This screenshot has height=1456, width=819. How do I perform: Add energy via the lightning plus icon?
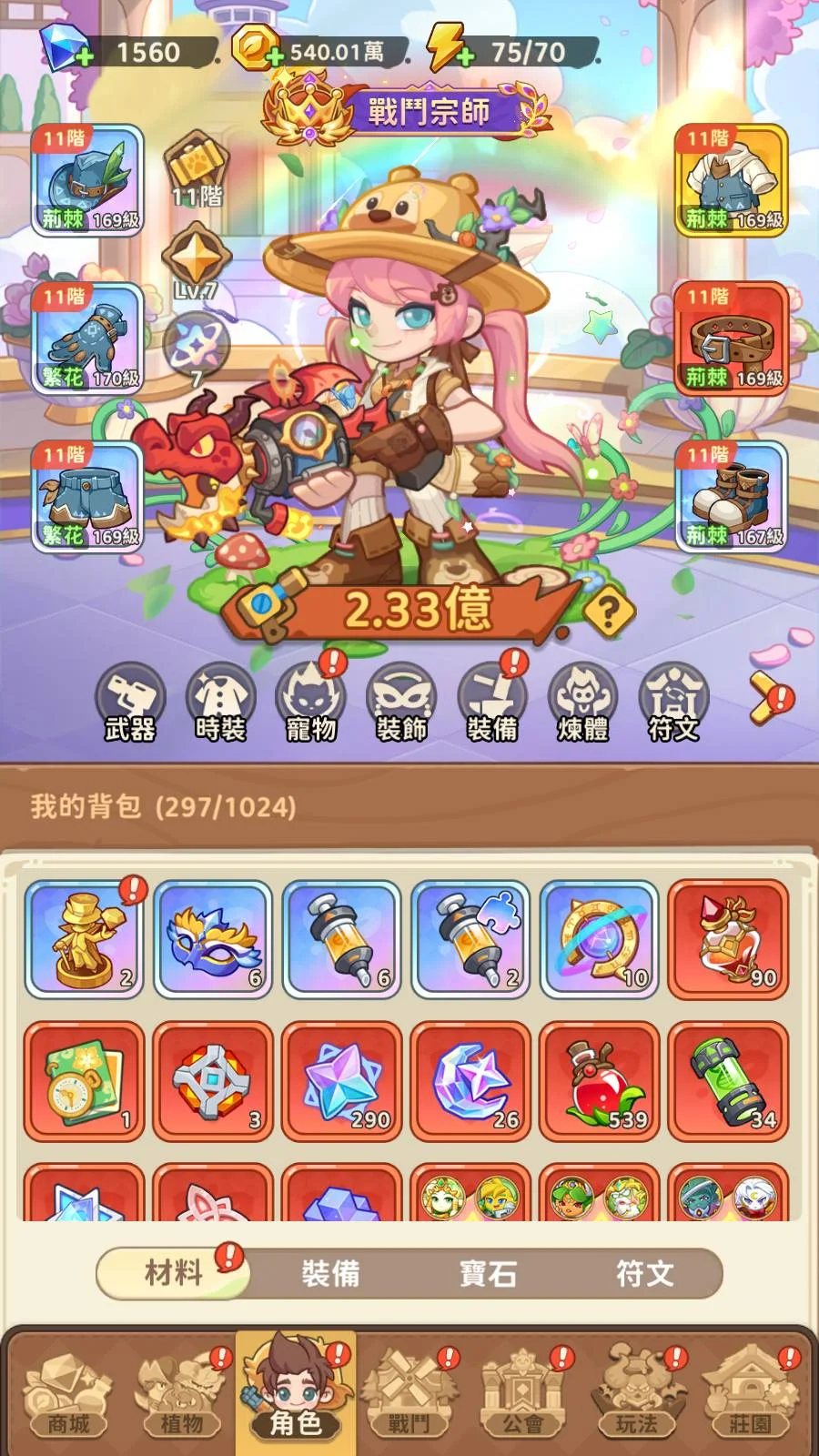464,57
